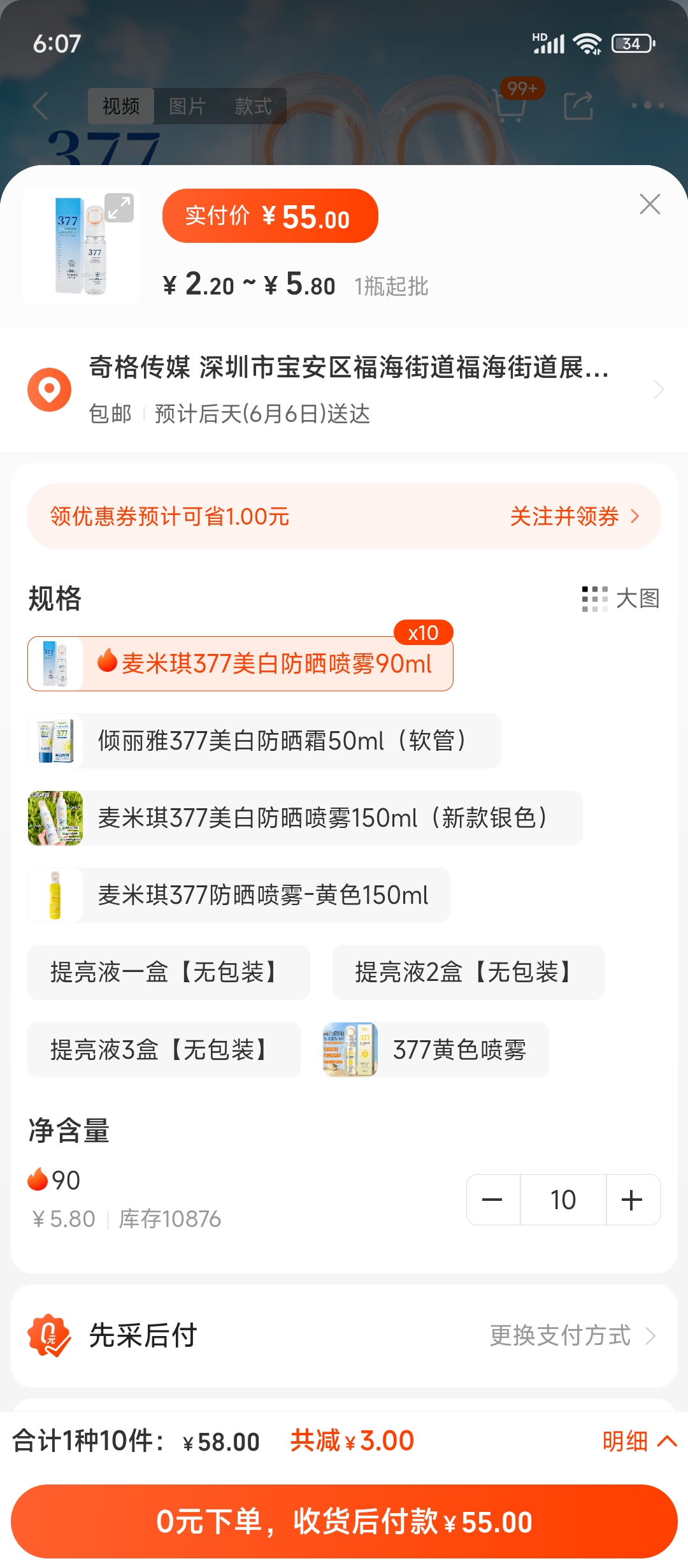
Task: Pick 提亮液3盒【无包装】
Action: [164, 1049]
